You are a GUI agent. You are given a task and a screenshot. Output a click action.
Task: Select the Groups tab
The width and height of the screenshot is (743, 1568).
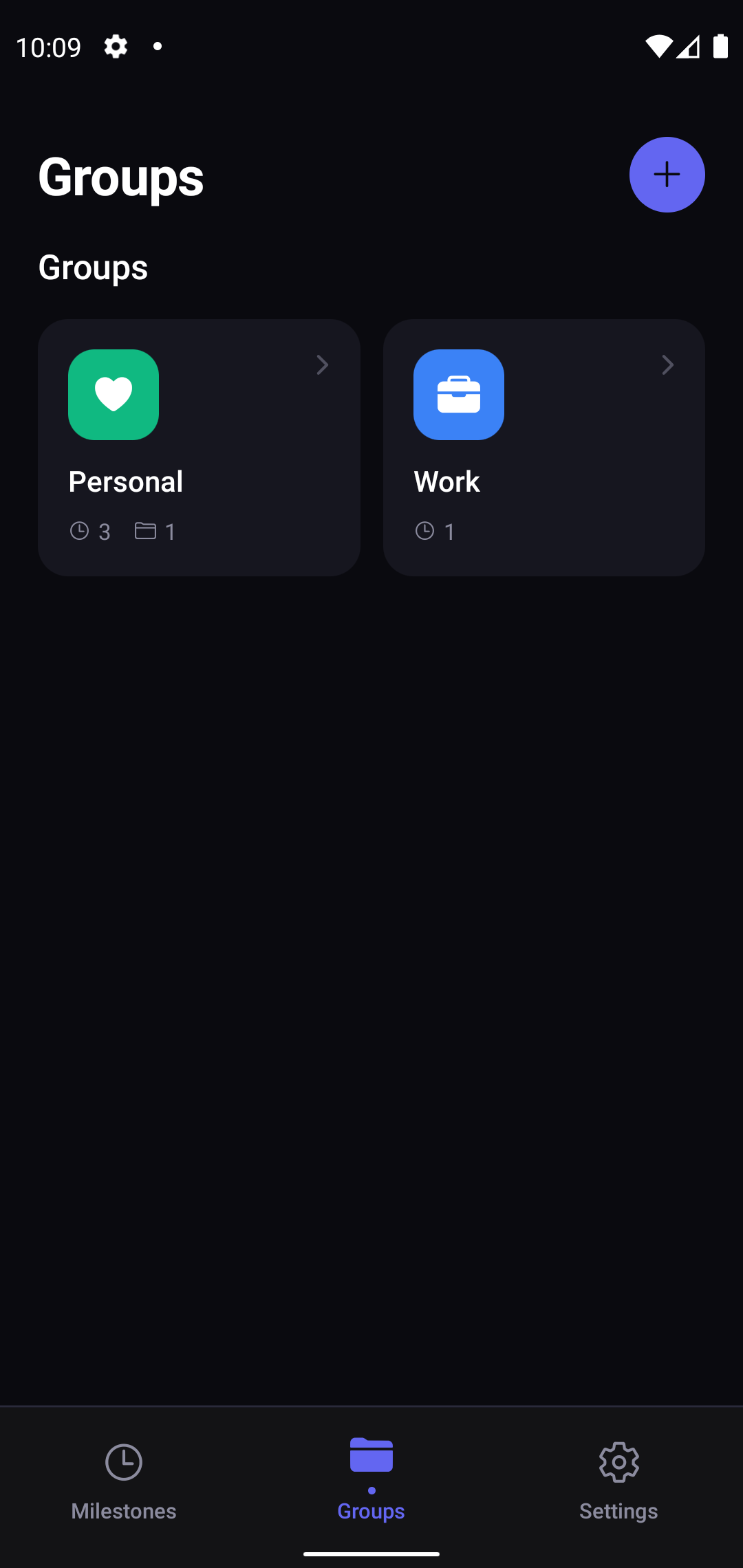pos(371,1480)
